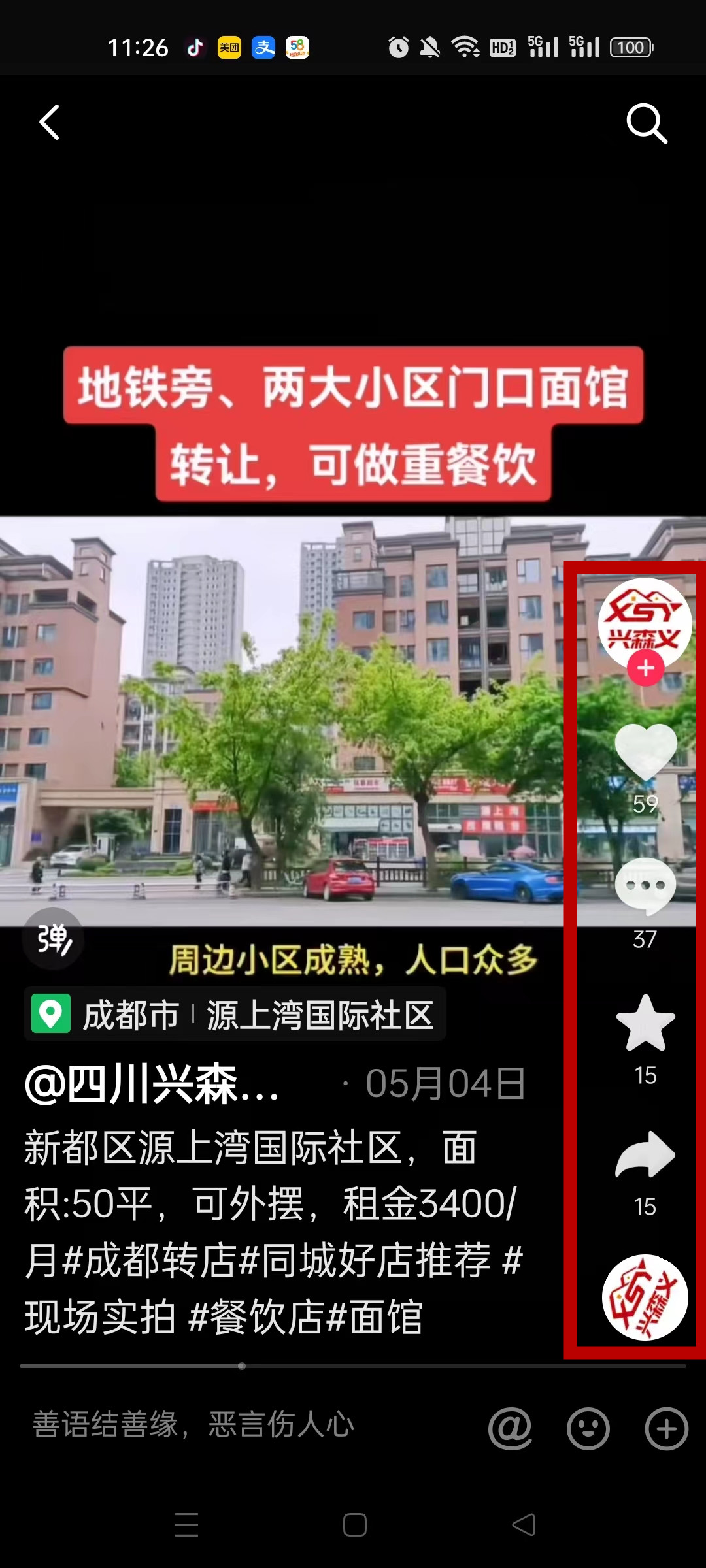
Task: Open more attachments with circled plus icon
Action: 666,1428
